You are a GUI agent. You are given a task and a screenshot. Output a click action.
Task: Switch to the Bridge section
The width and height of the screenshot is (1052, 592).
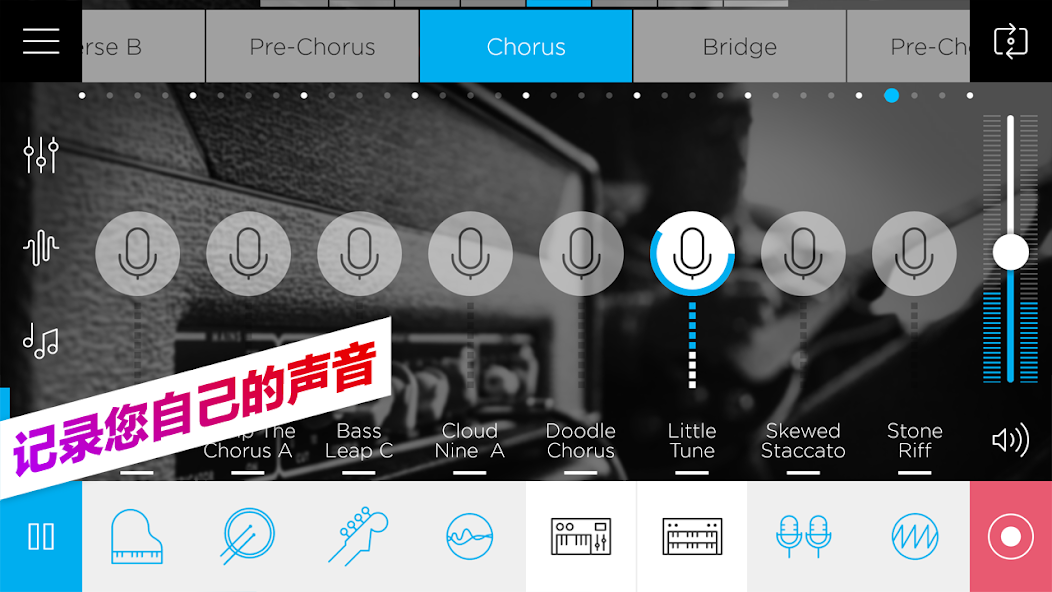(739, 47)
